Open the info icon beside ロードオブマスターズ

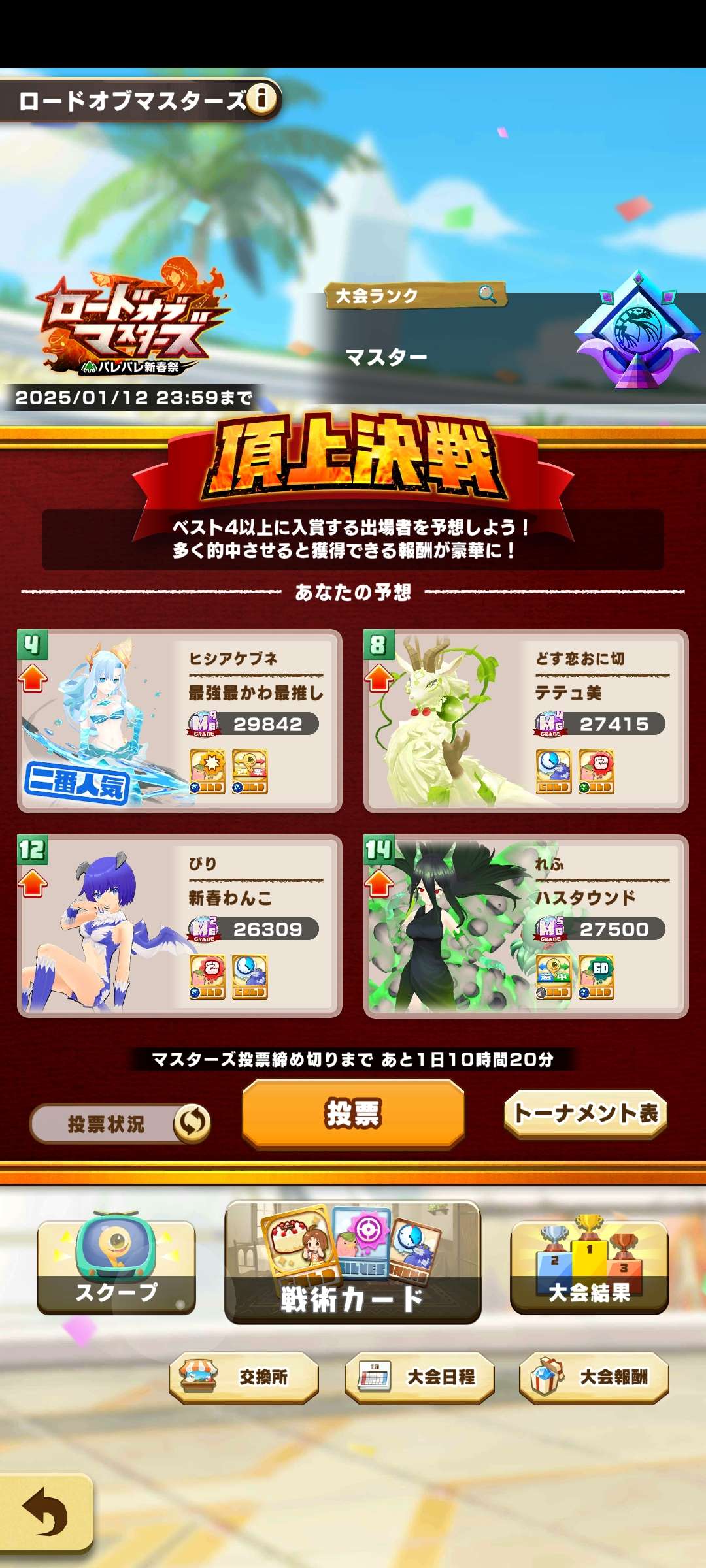coord(262,99)
